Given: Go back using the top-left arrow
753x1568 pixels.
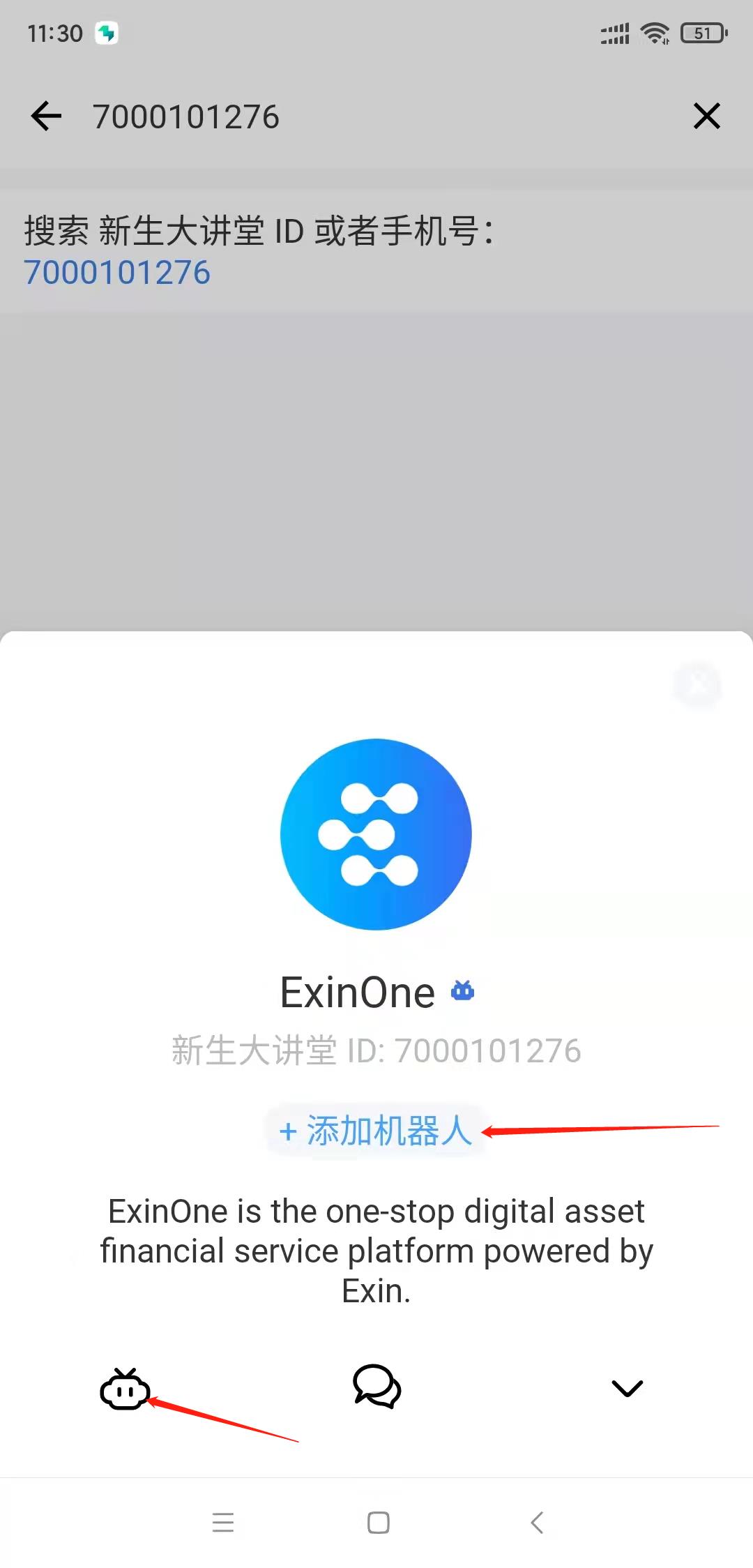Looking at the screenshot, I should [47, 116].
